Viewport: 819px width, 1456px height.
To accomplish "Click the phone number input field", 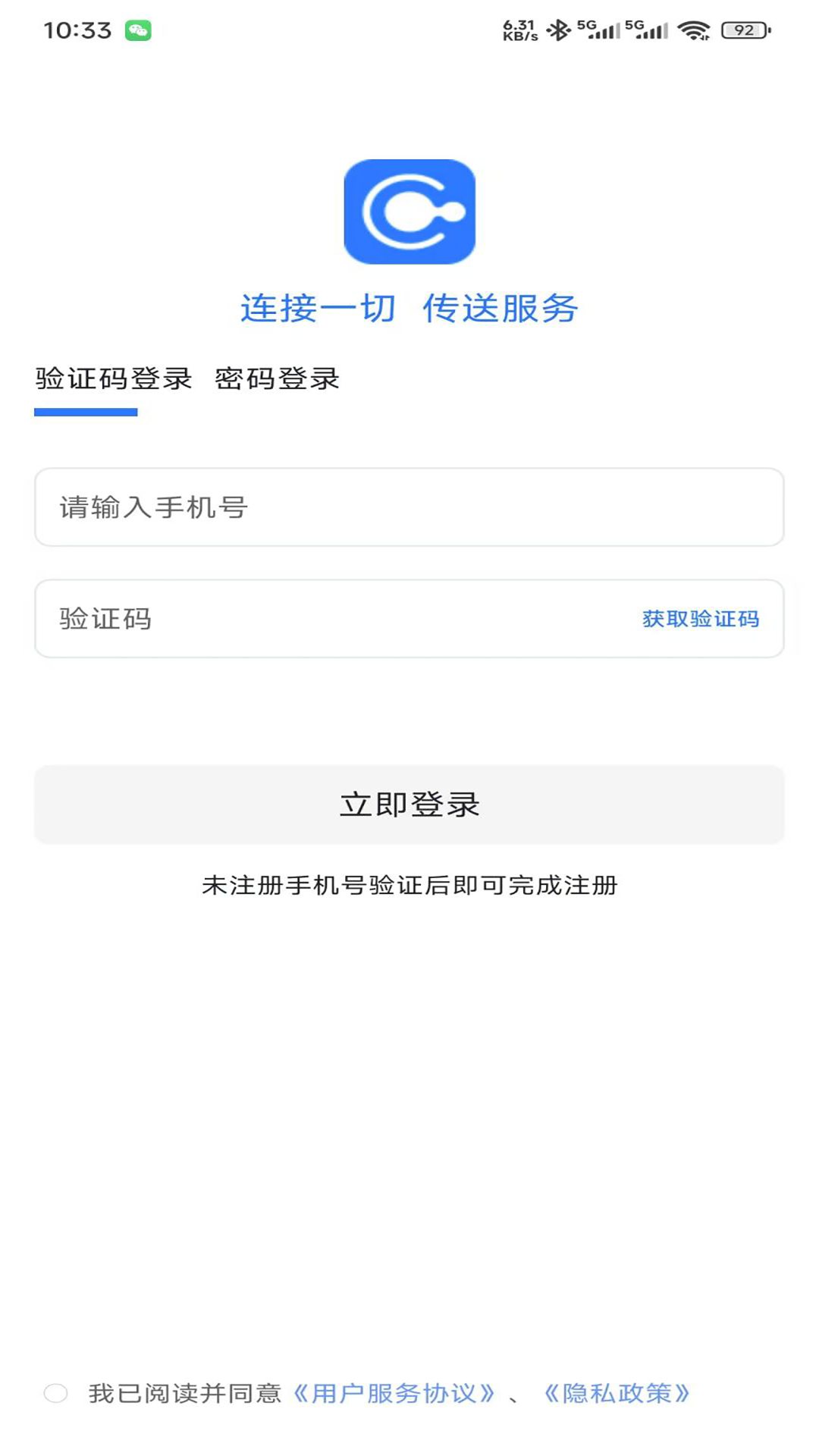I will click(x=409, y=508).
